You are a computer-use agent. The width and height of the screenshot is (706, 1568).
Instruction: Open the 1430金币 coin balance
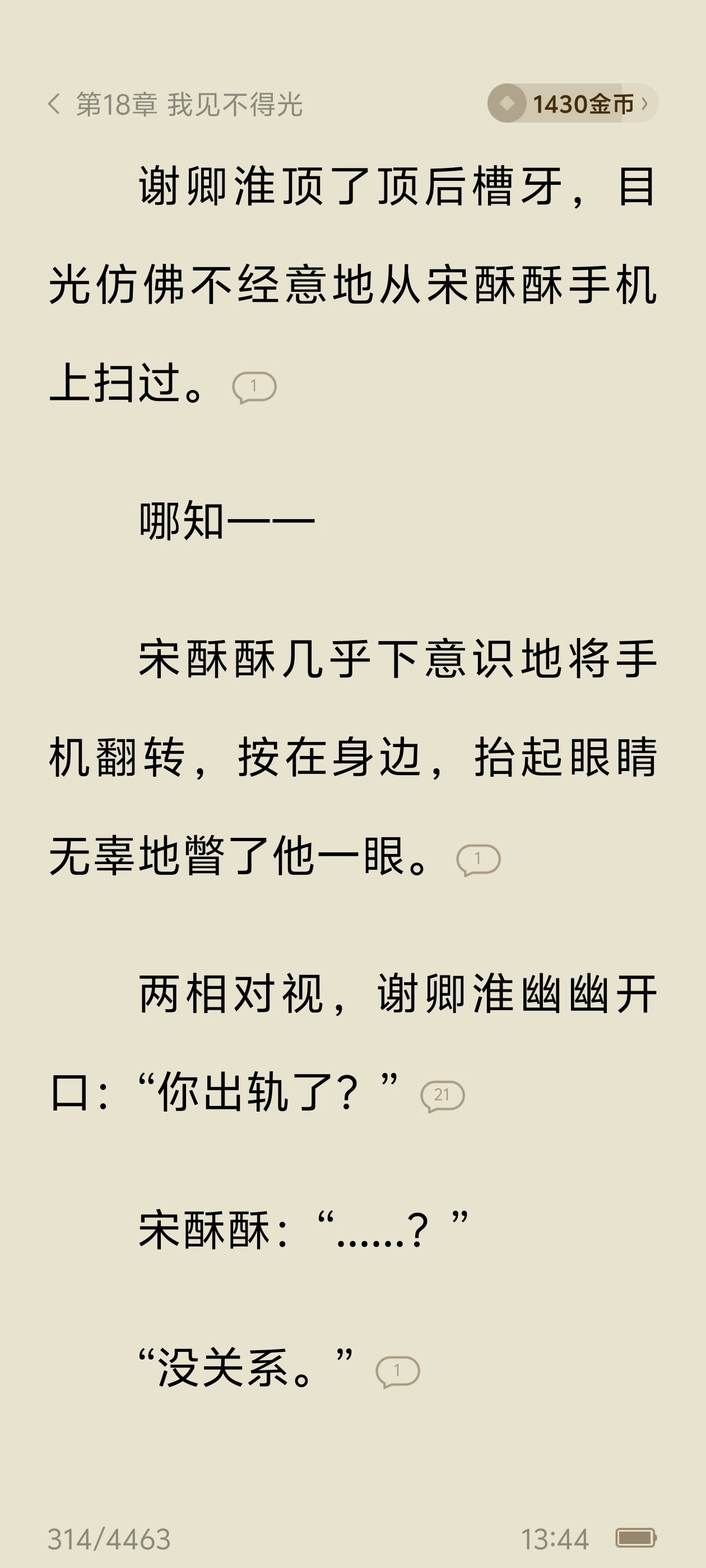click(x=572, y=104)
